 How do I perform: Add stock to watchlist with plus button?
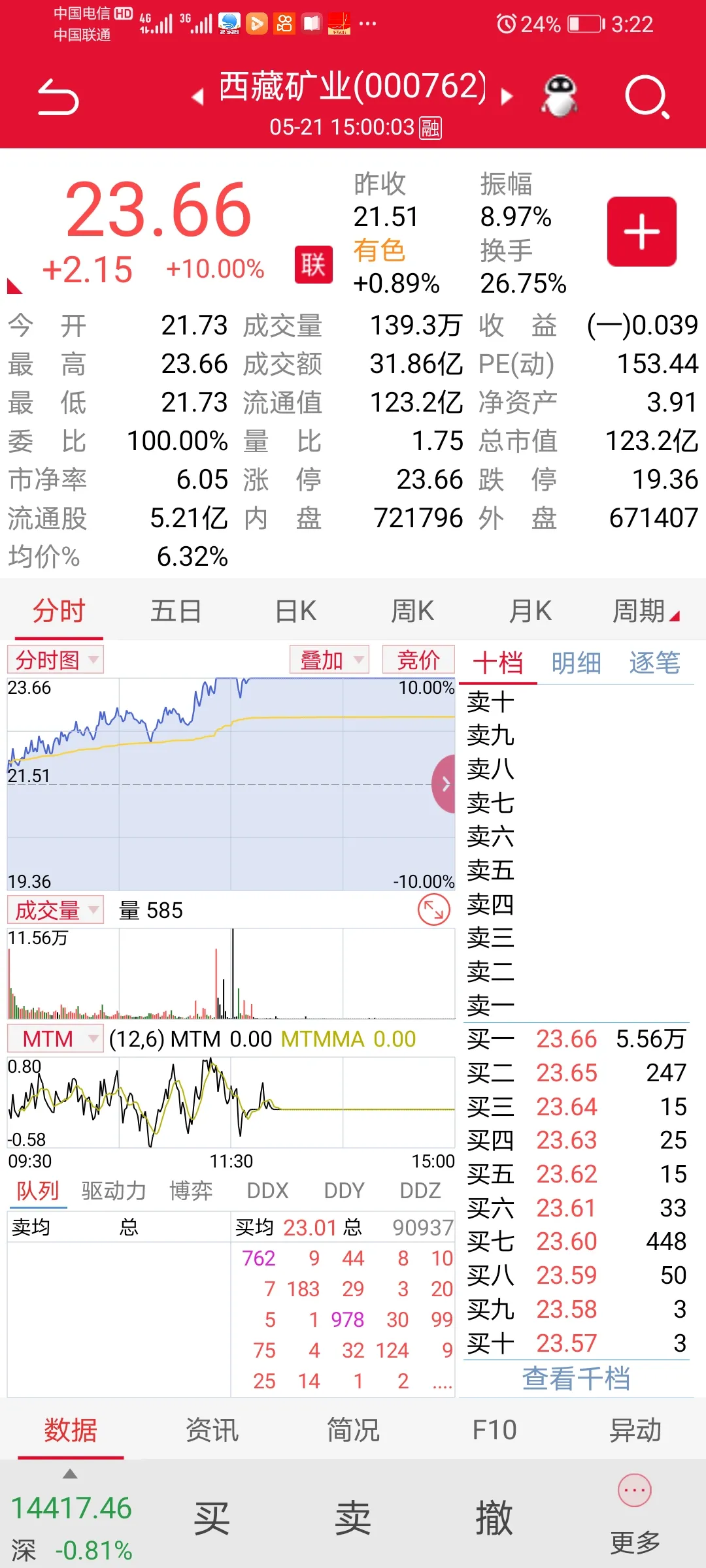coord(641,231)
